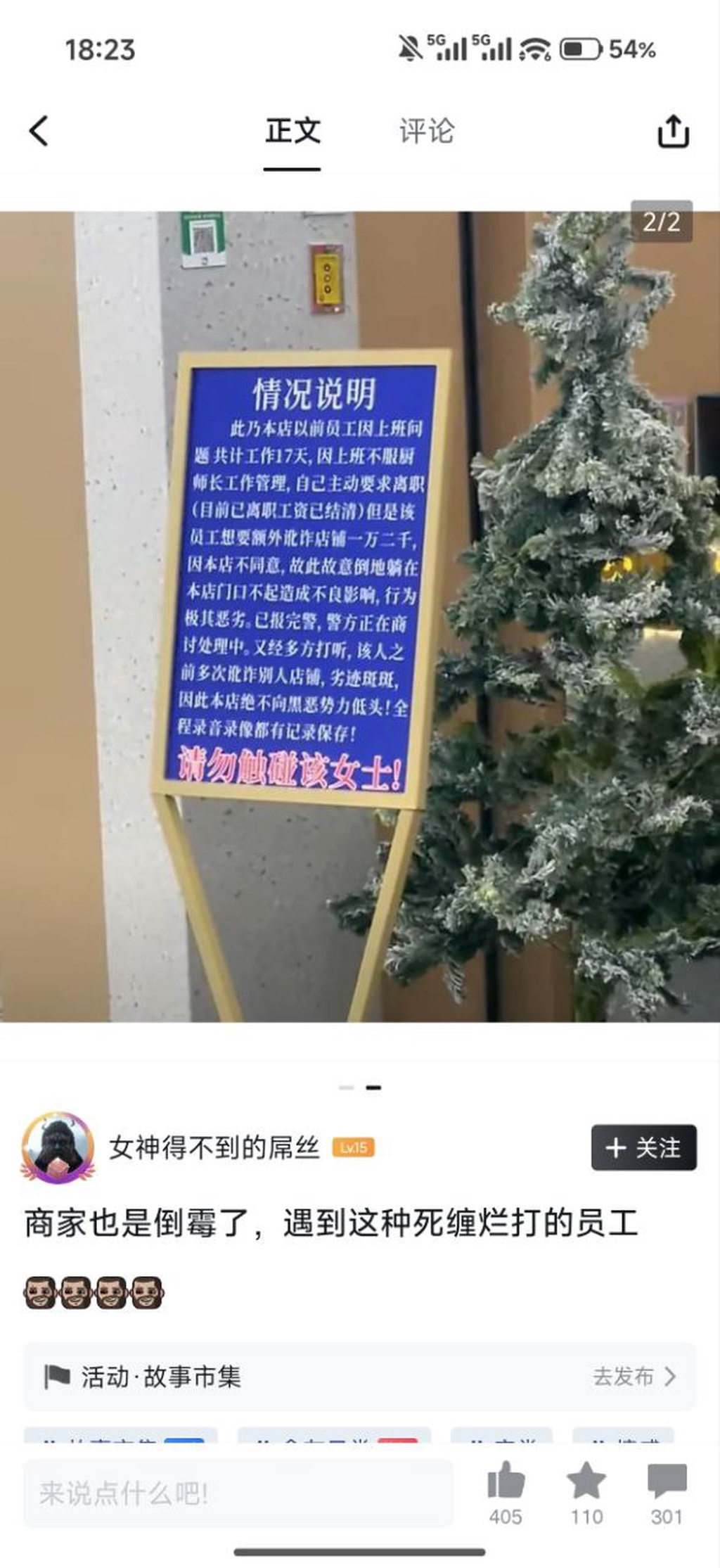
Task: Tap 去发布 to publish a story
Action: pyautogui.click(x=634, y=1377)
